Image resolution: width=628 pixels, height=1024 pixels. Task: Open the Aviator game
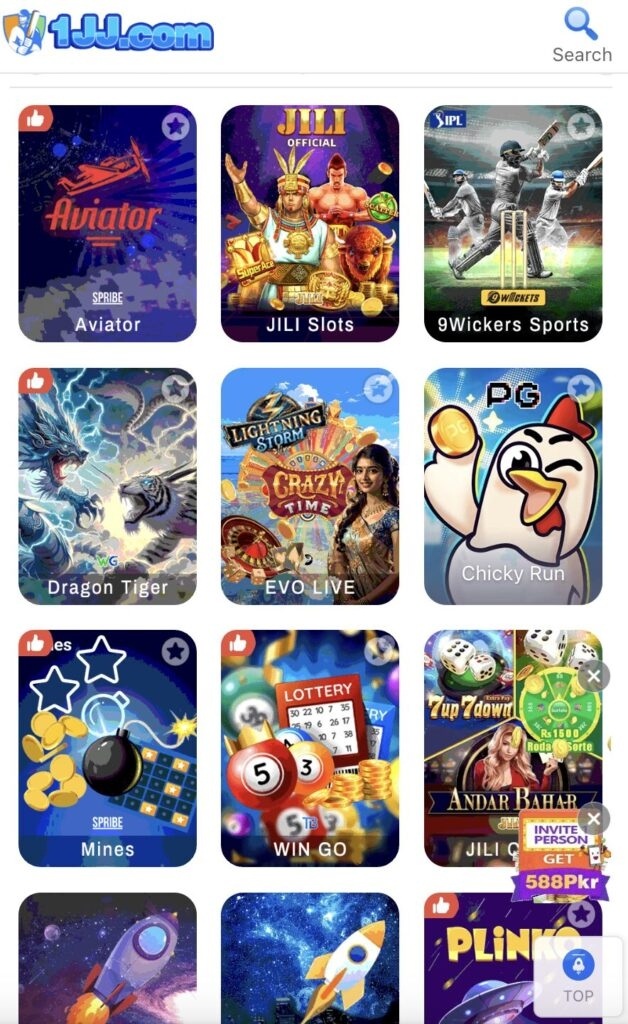pyautogui.click(x=107, y=223)
